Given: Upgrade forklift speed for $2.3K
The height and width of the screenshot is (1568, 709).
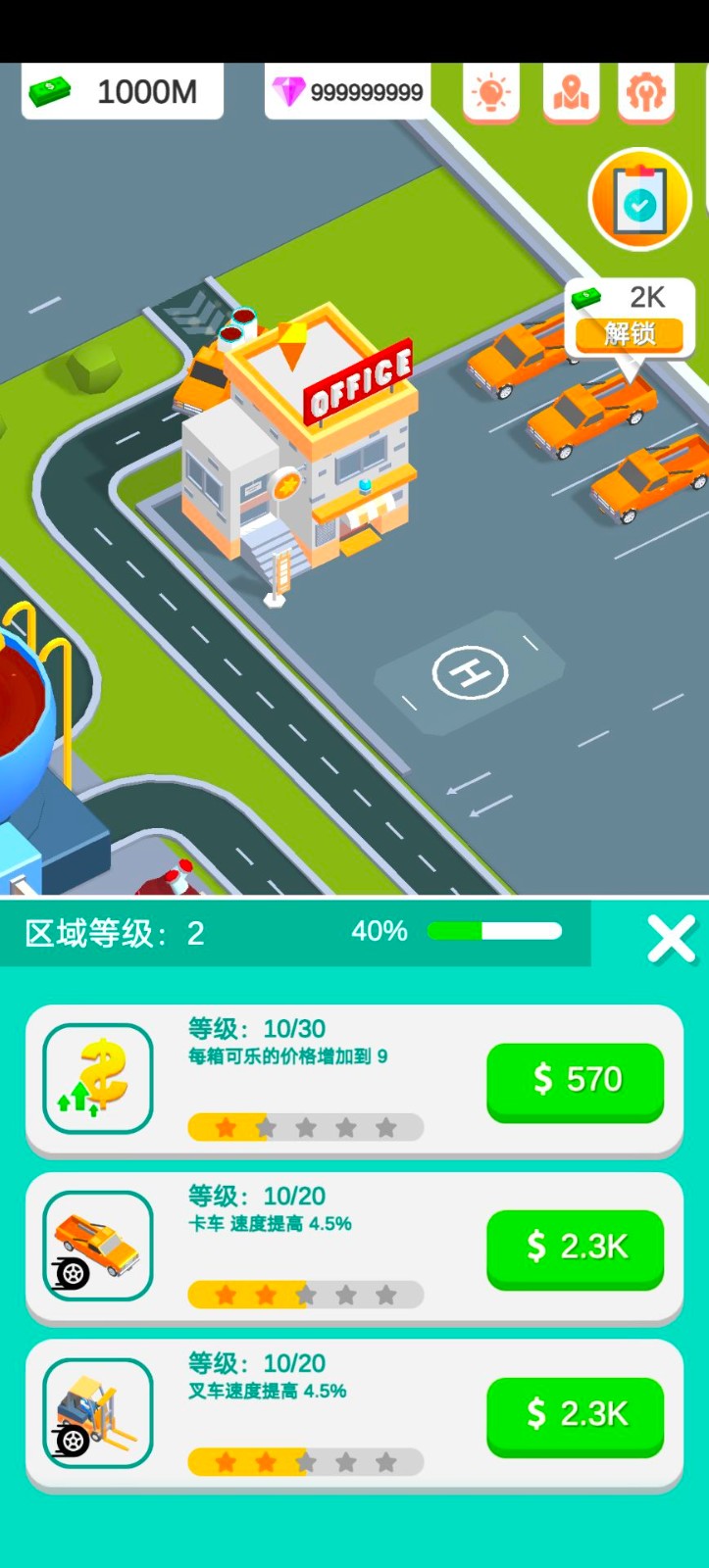Looking at the screenshot, I should [575, 1415].
